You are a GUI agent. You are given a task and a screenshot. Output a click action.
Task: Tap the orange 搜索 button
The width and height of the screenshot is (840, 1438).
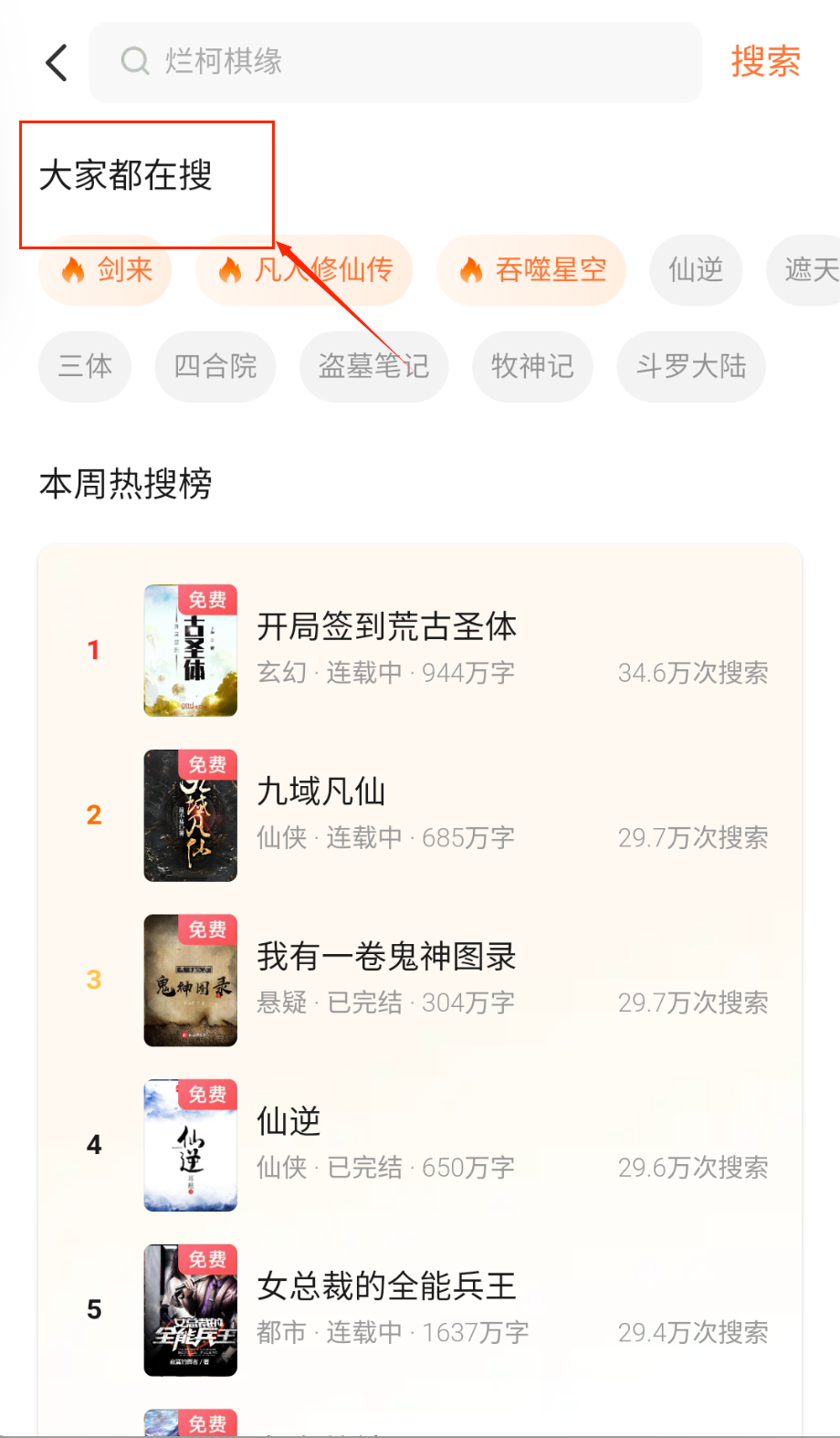tap(765, 62)
